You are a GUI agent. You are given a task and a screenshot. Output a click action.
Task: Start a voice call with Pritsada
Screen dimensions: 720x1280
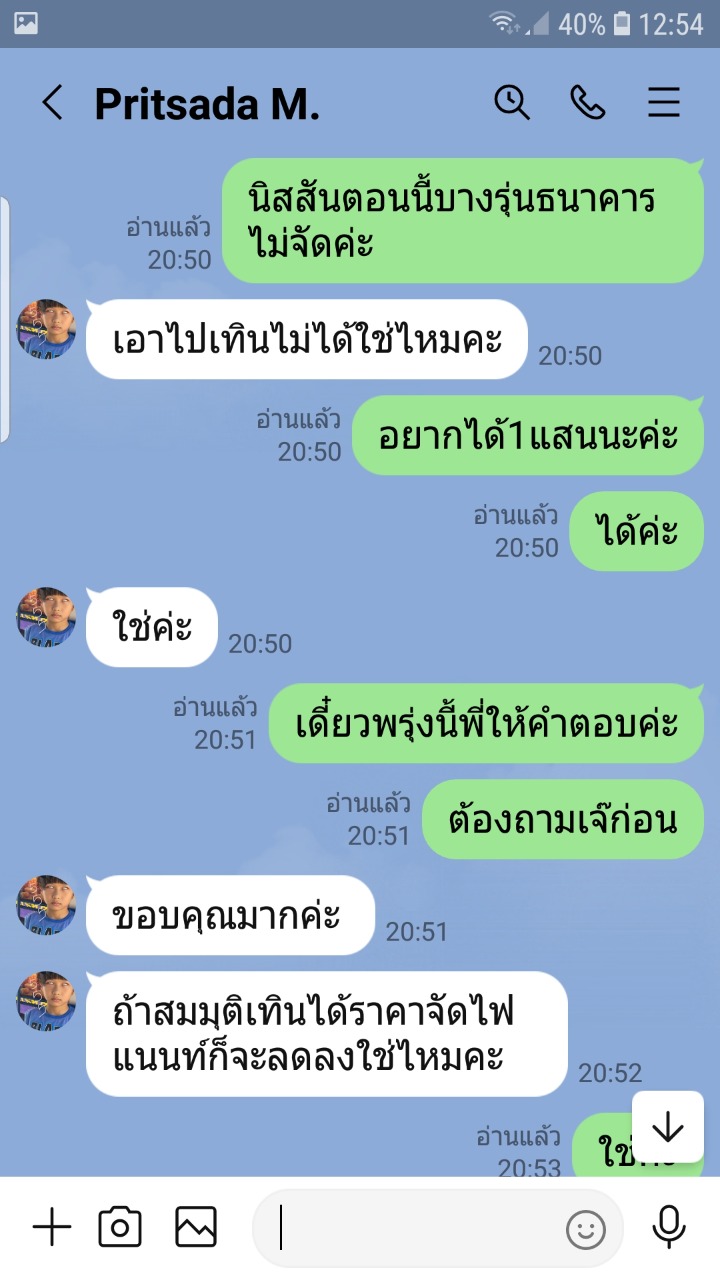click(x=588, y=102)
